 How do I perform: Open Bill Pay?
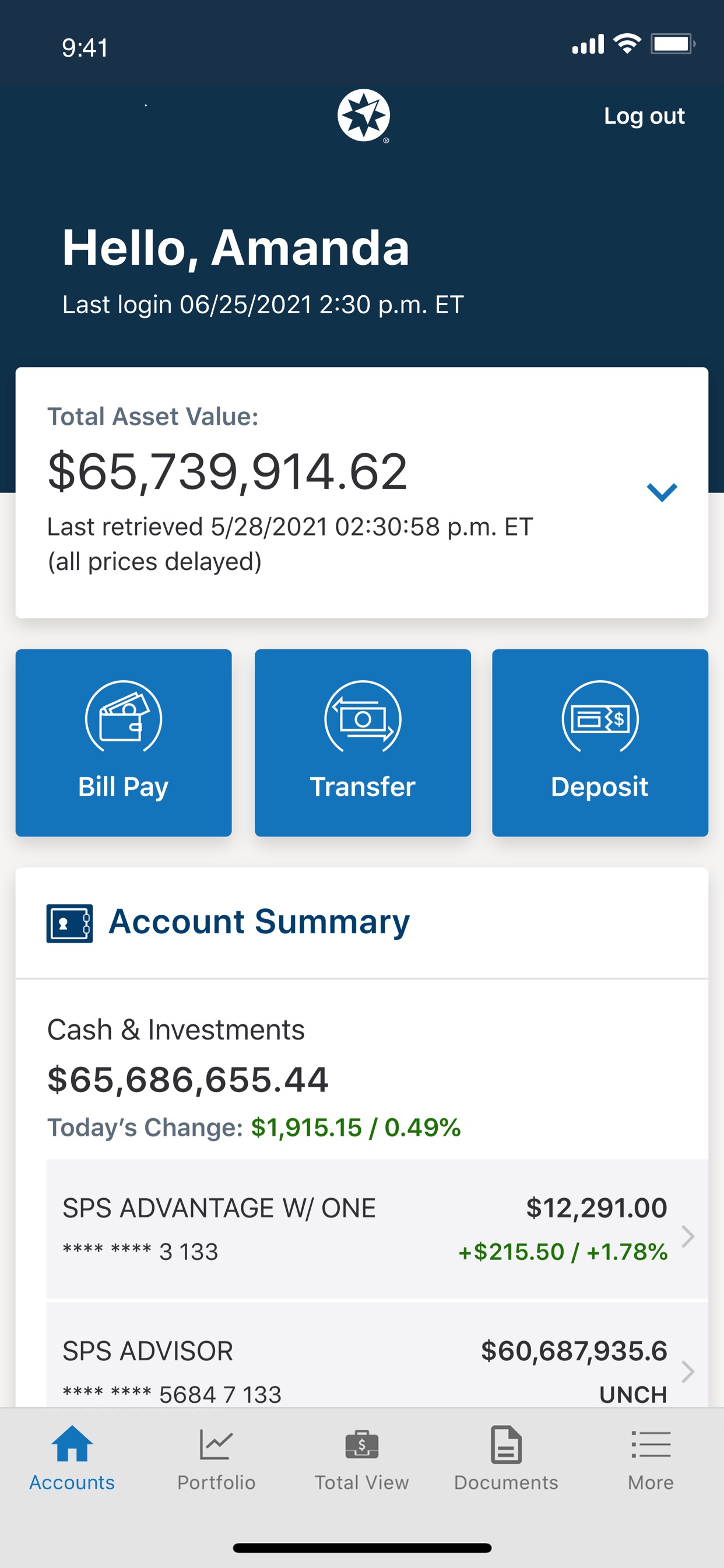[124, 743]
